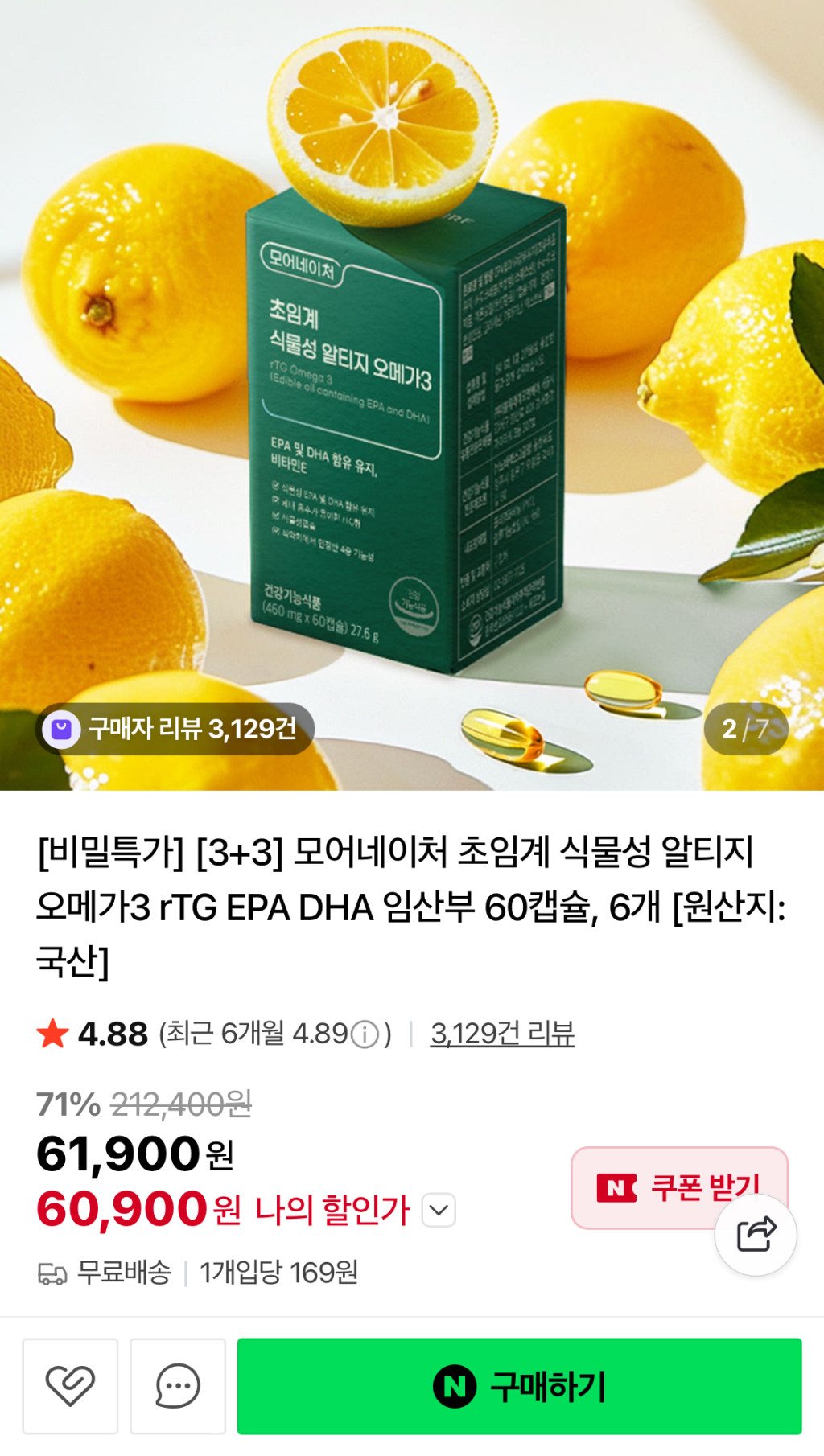824x1456 pixels.
Task: Expand my discount price details
Action: (x=439, y=1210)
